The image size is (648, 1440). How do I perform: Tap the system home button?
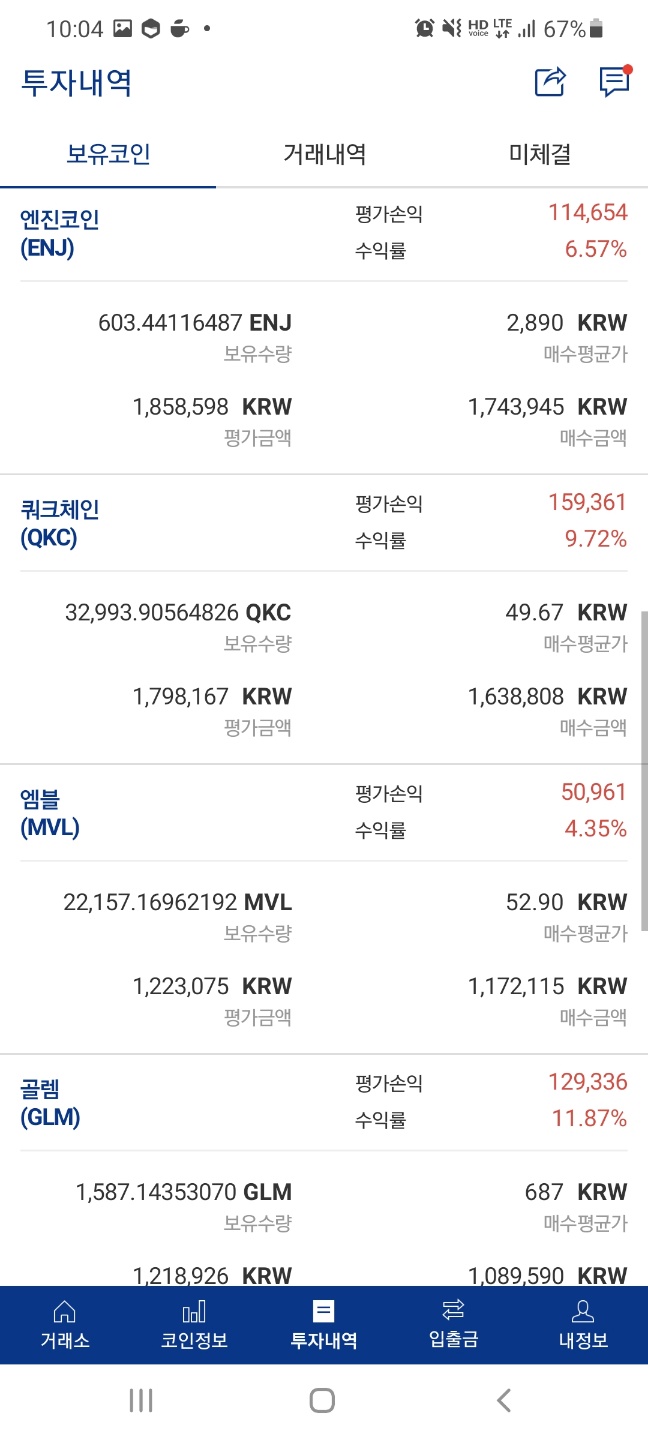click(322, 1400)
